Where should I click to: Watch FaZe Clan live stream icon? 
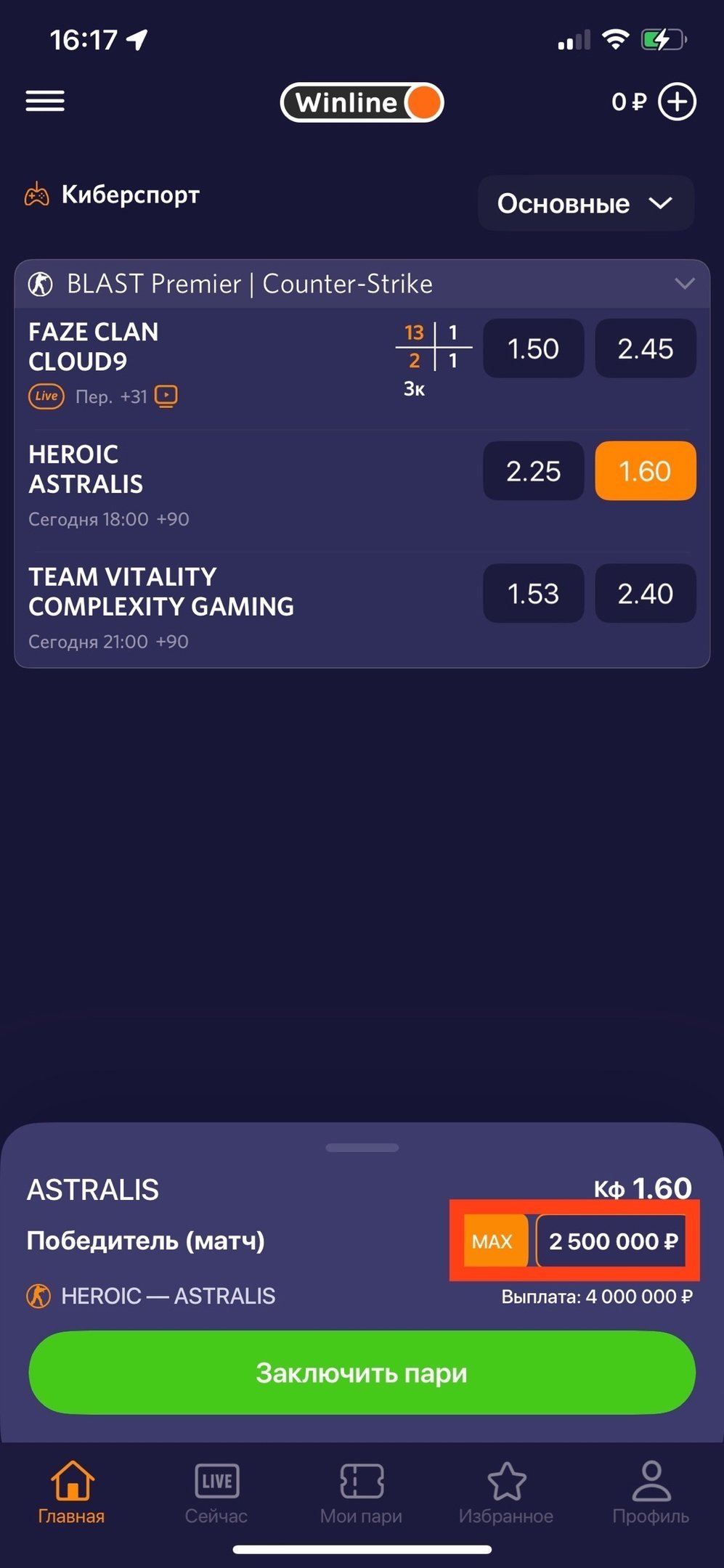(x=166, y=396)
